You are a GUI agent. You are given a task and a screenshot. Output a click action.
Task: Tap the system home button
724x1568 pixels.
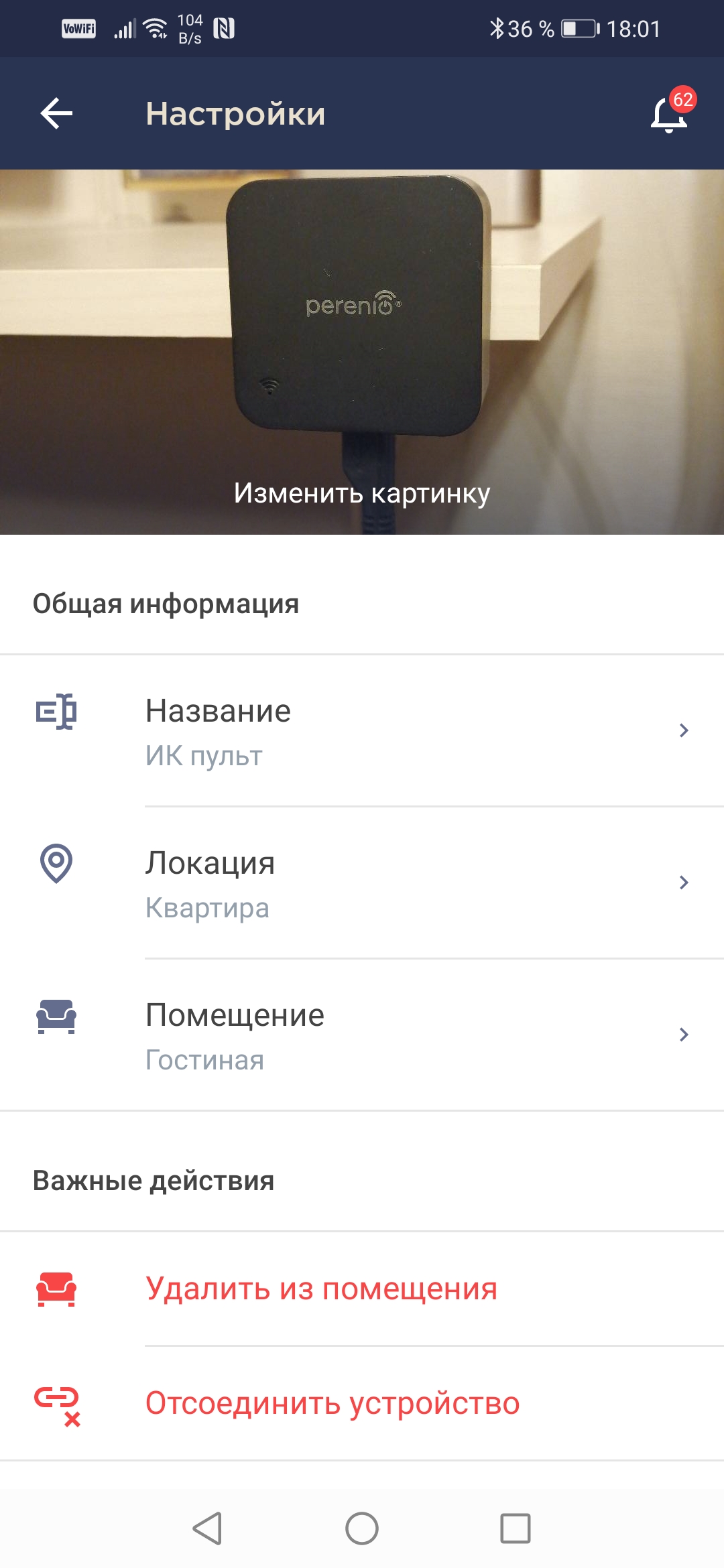pyautogui.click(x=362, y=1528)
